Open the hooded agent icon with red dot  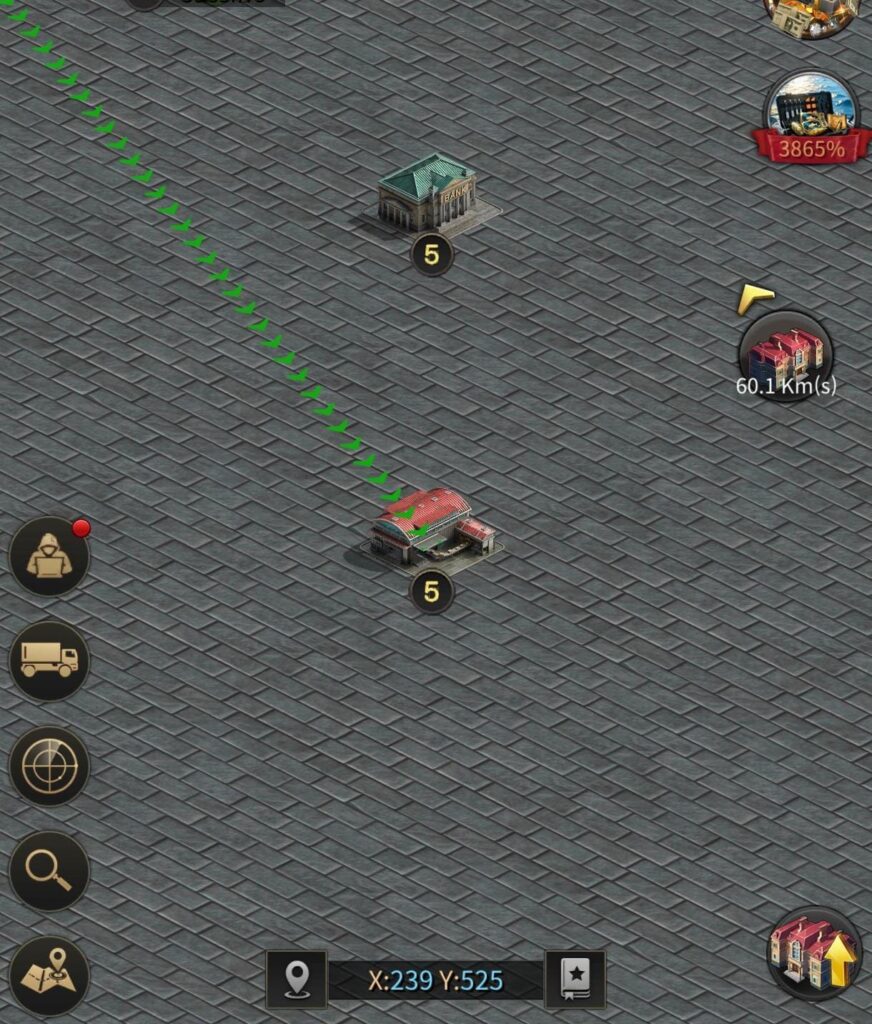point(49,556)
